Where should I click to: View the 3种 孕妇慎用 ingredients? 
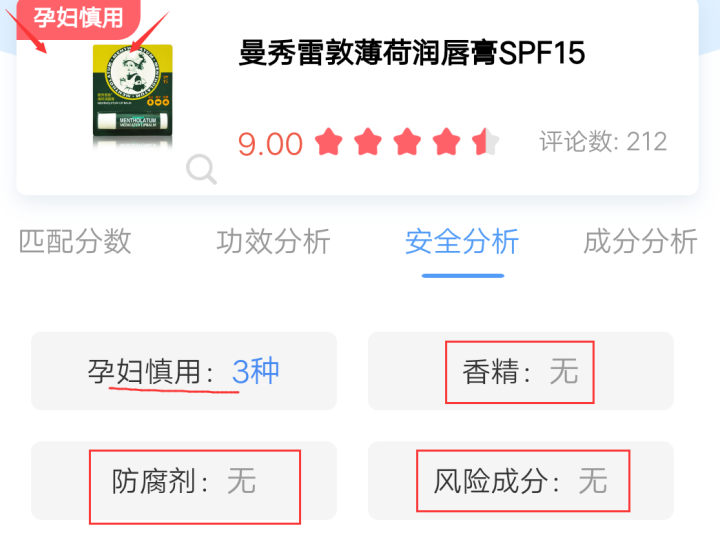pyautogui.click(x=255, y=372)
